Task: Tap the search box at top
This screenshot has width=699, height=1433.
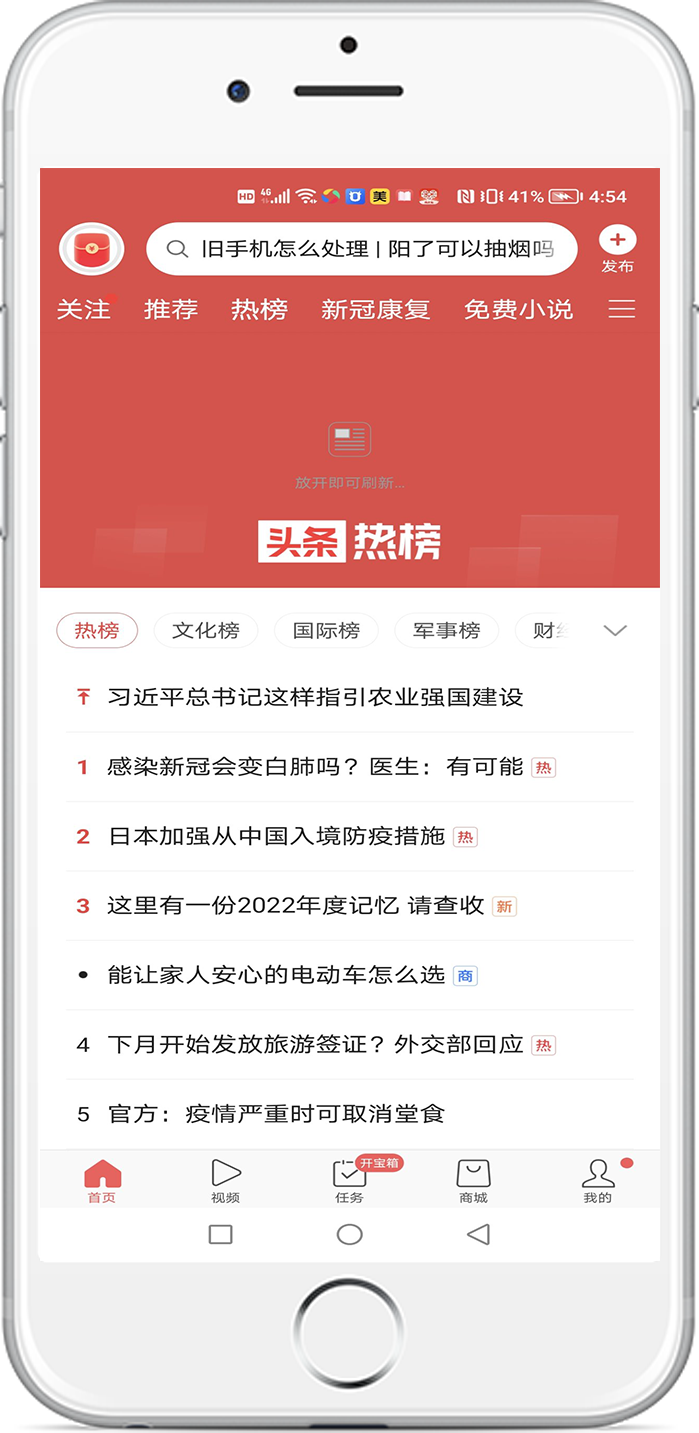Action: pos(362,249)
